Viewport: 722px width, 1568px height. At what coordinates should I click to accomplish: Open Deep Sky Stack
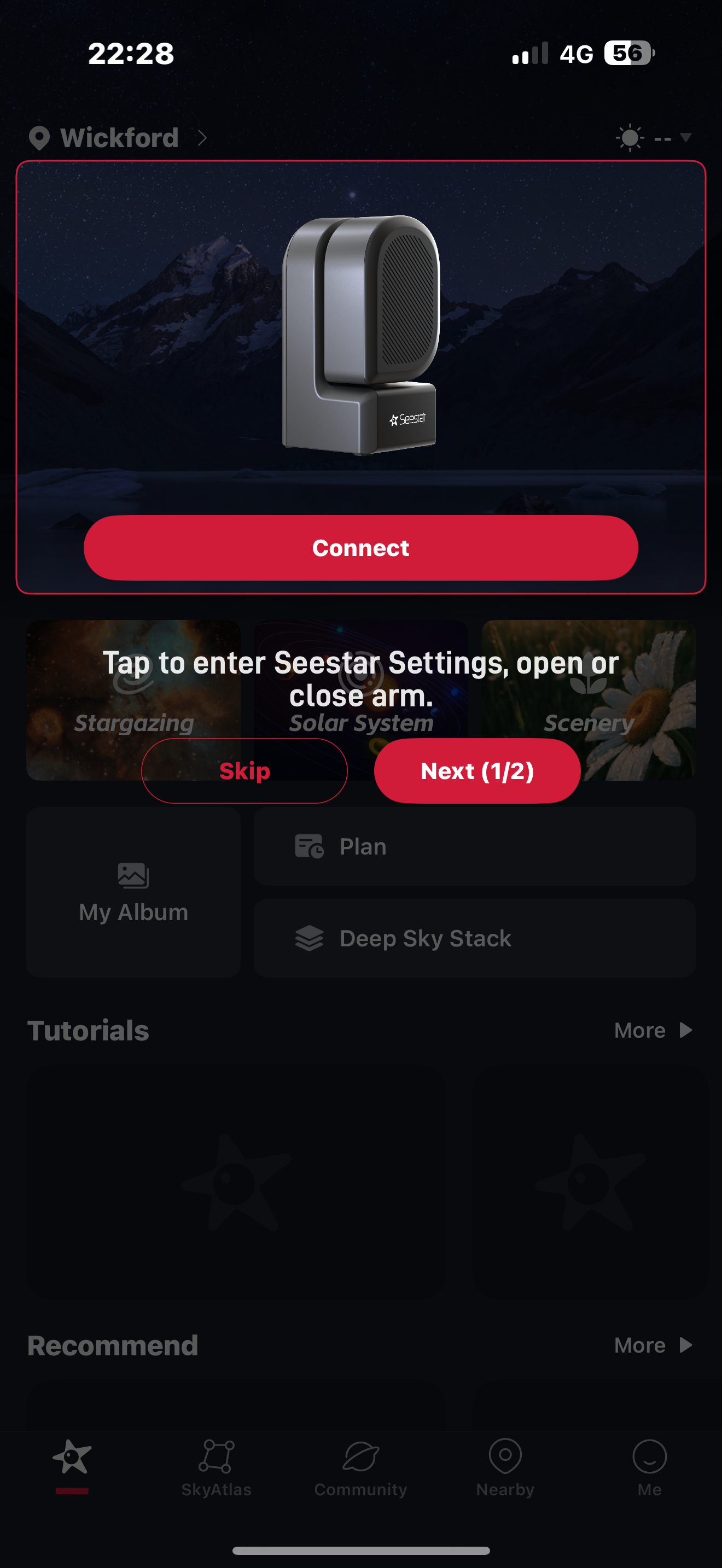(474, 938)
